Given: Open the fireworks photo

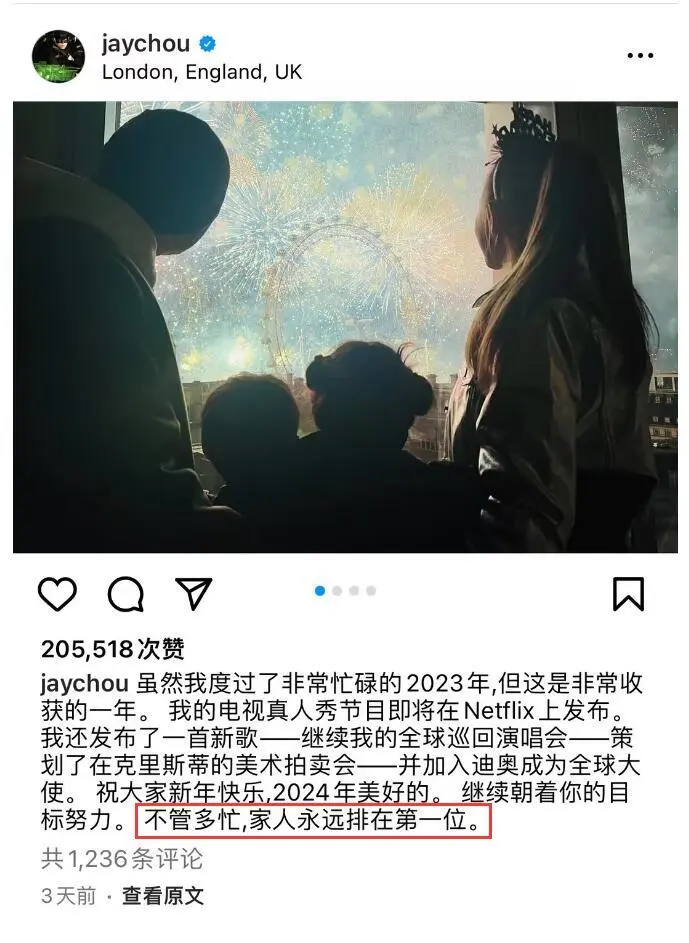Looking at the screenshot, I should pos(345,327).
